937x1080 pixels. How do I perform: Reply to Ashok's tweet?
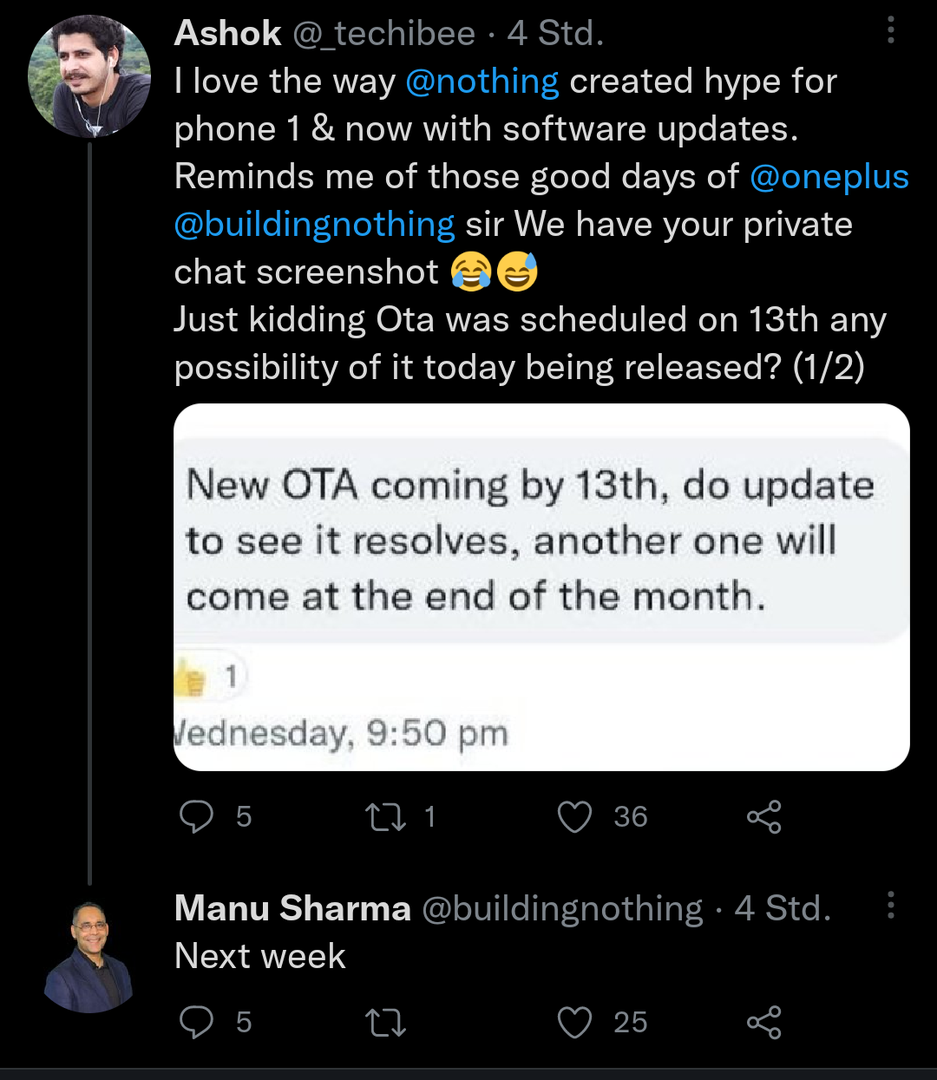pyautogui.click(x=196, y=818)
